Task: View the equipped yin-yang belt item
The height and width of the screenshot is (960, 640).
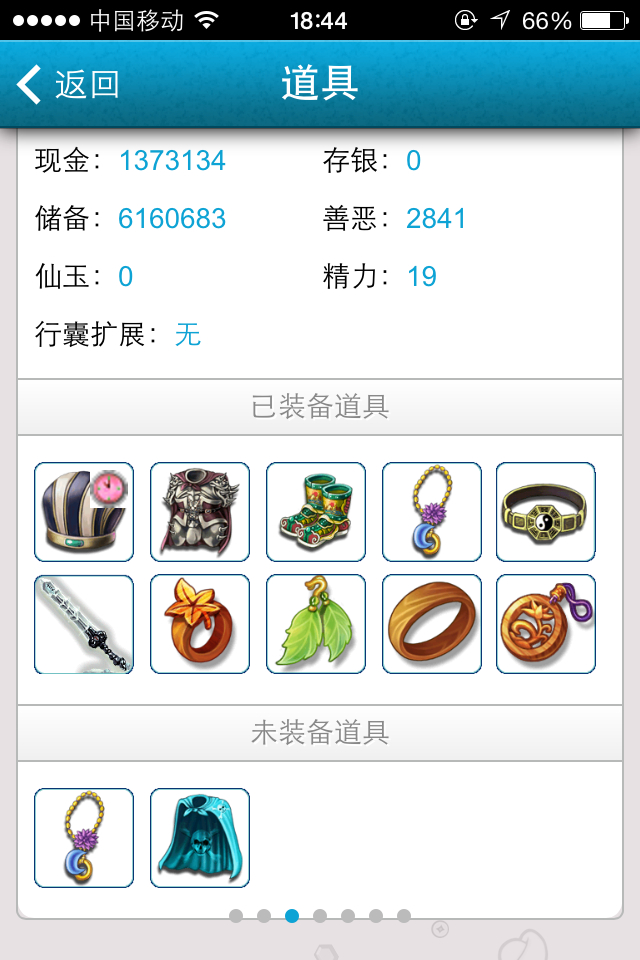Action: [546, 512]
